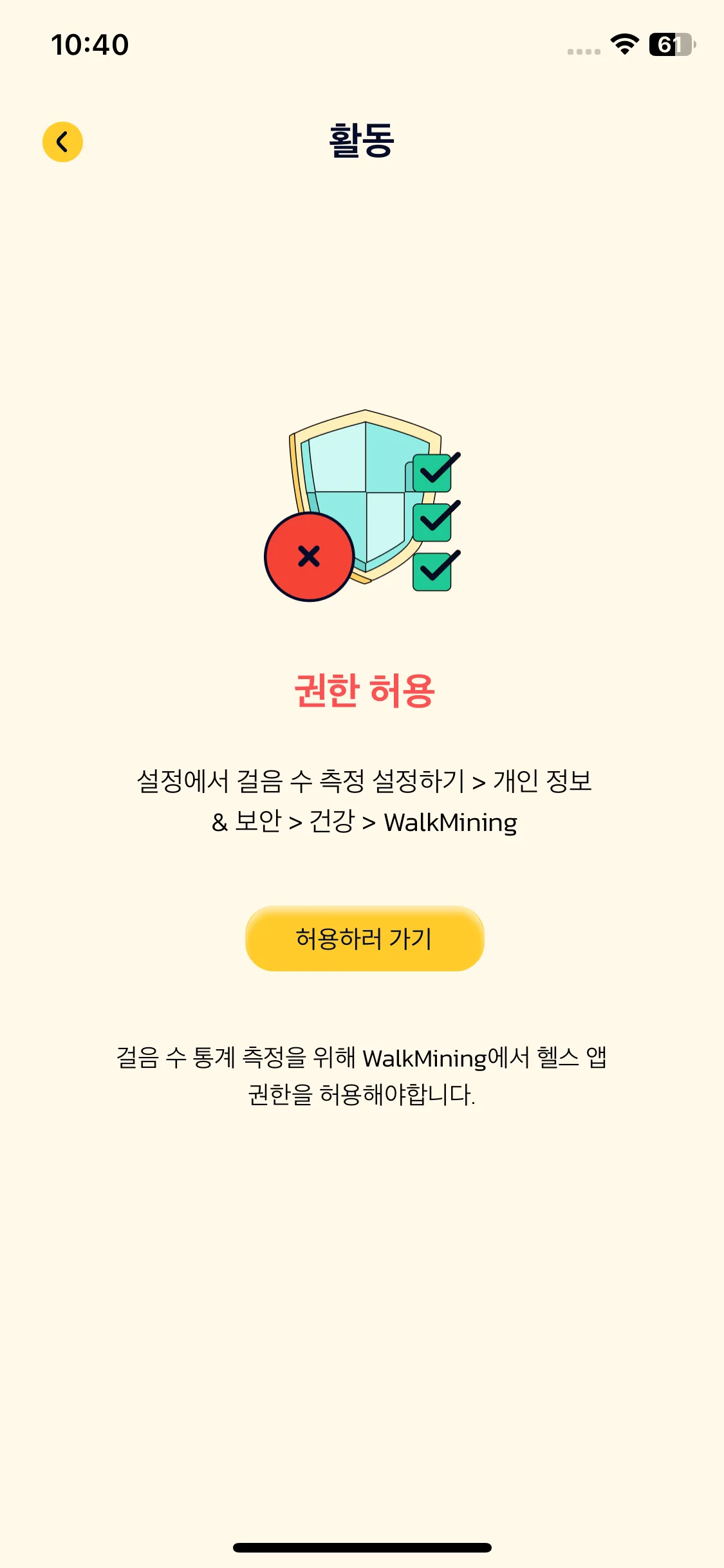Tap the 허용하러 가기 button
Image resolution: width=724 pixels, height=1568 pixels.
[x=364, y=938]
